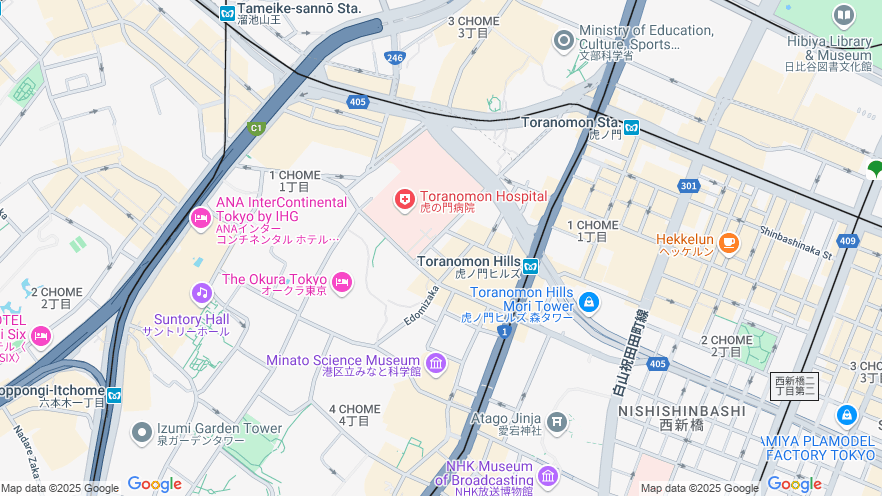
Task: Select the Toranomon Hills Mori Tower pin
Action: pyautogui.click(x=589, y=301)
